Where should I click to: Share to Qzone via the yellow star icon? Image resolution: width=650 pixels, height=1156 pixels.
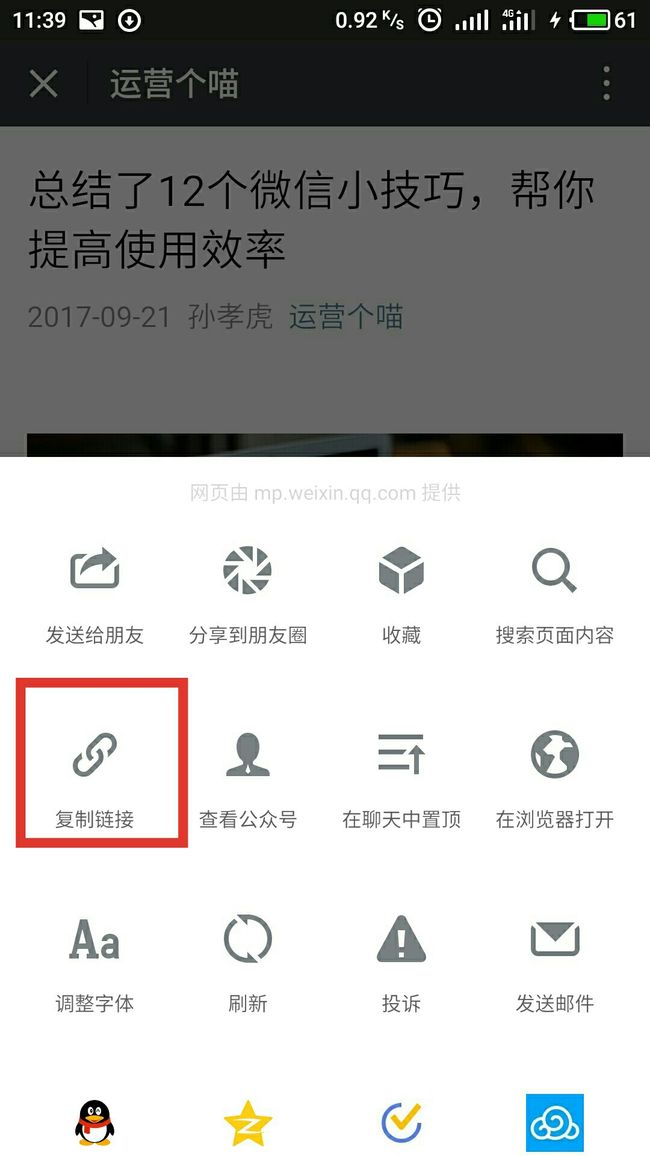[x=248, y=1122]
